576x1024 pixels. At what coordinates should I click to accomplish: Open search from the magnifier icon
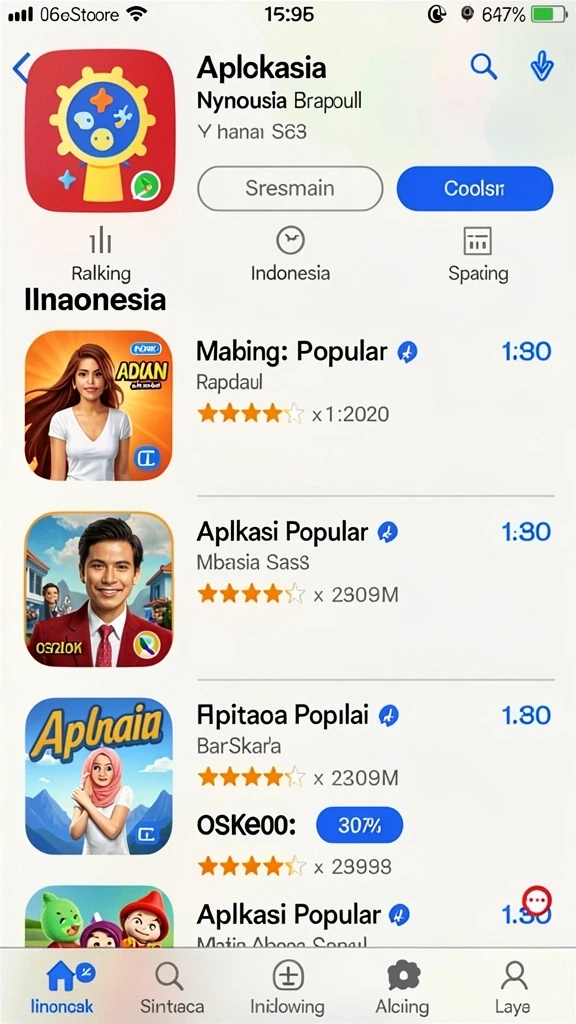pyautogui.click(x=484, y=67)
